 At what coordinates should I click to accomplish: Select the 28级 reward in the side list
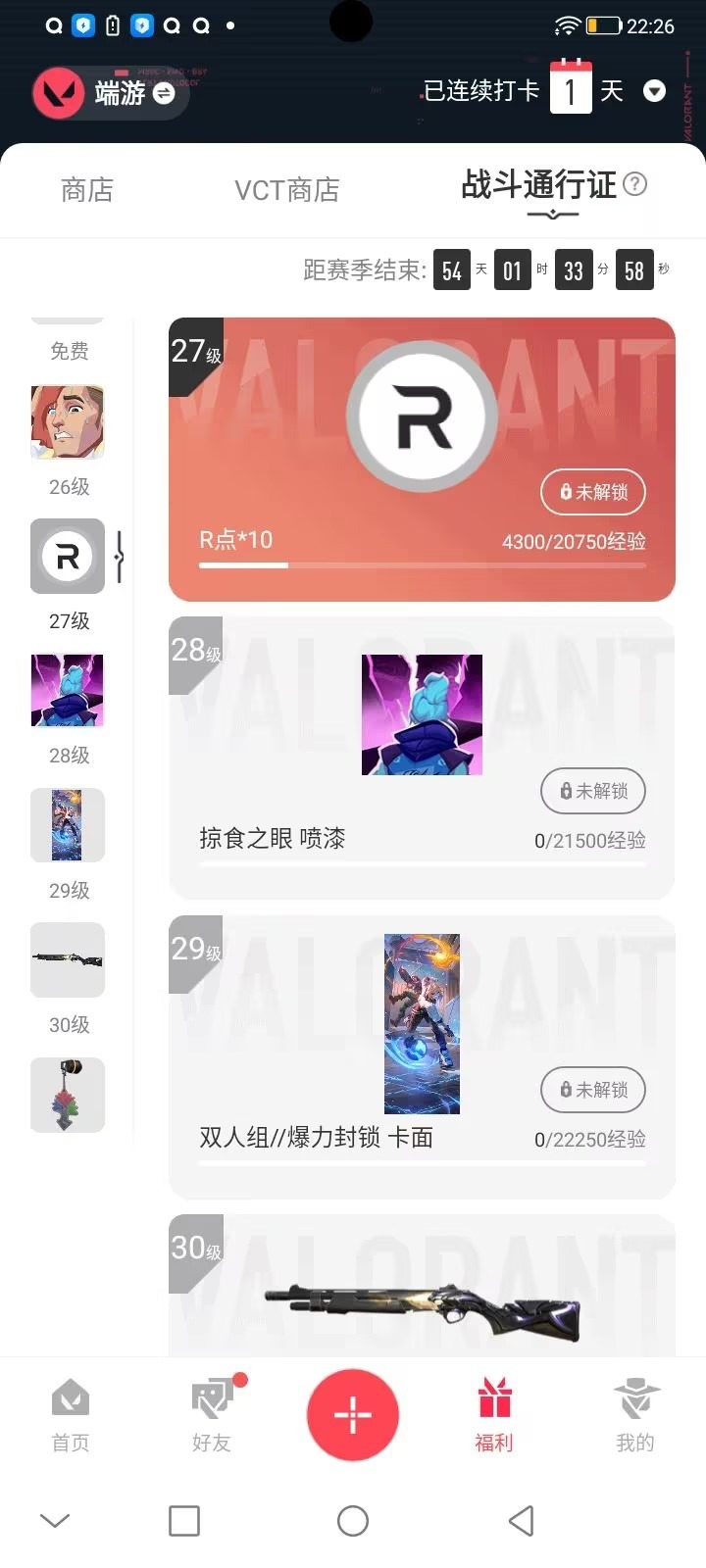pyautogui.click(x=68, y=691)
